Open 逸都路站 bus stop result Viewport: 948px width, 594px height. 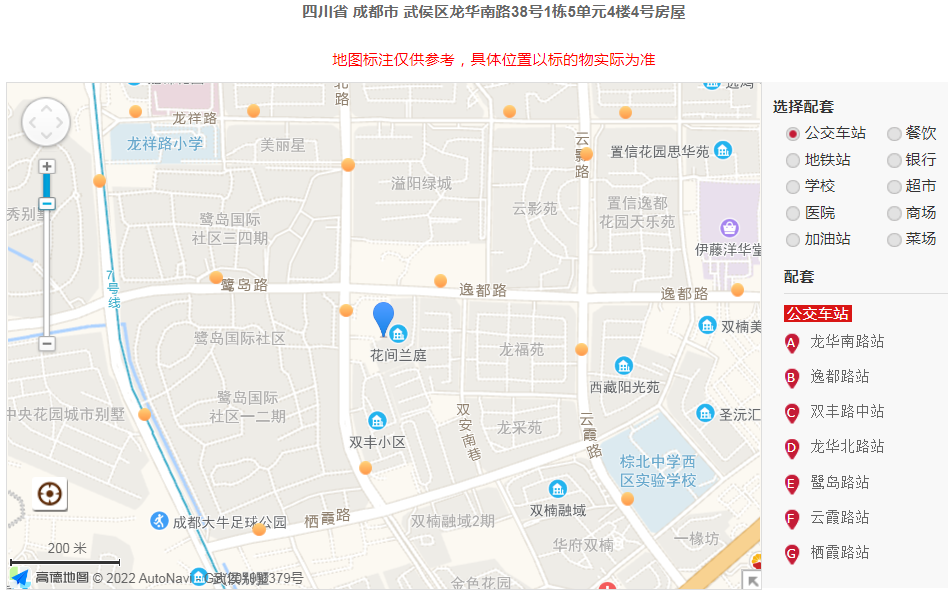839,377
